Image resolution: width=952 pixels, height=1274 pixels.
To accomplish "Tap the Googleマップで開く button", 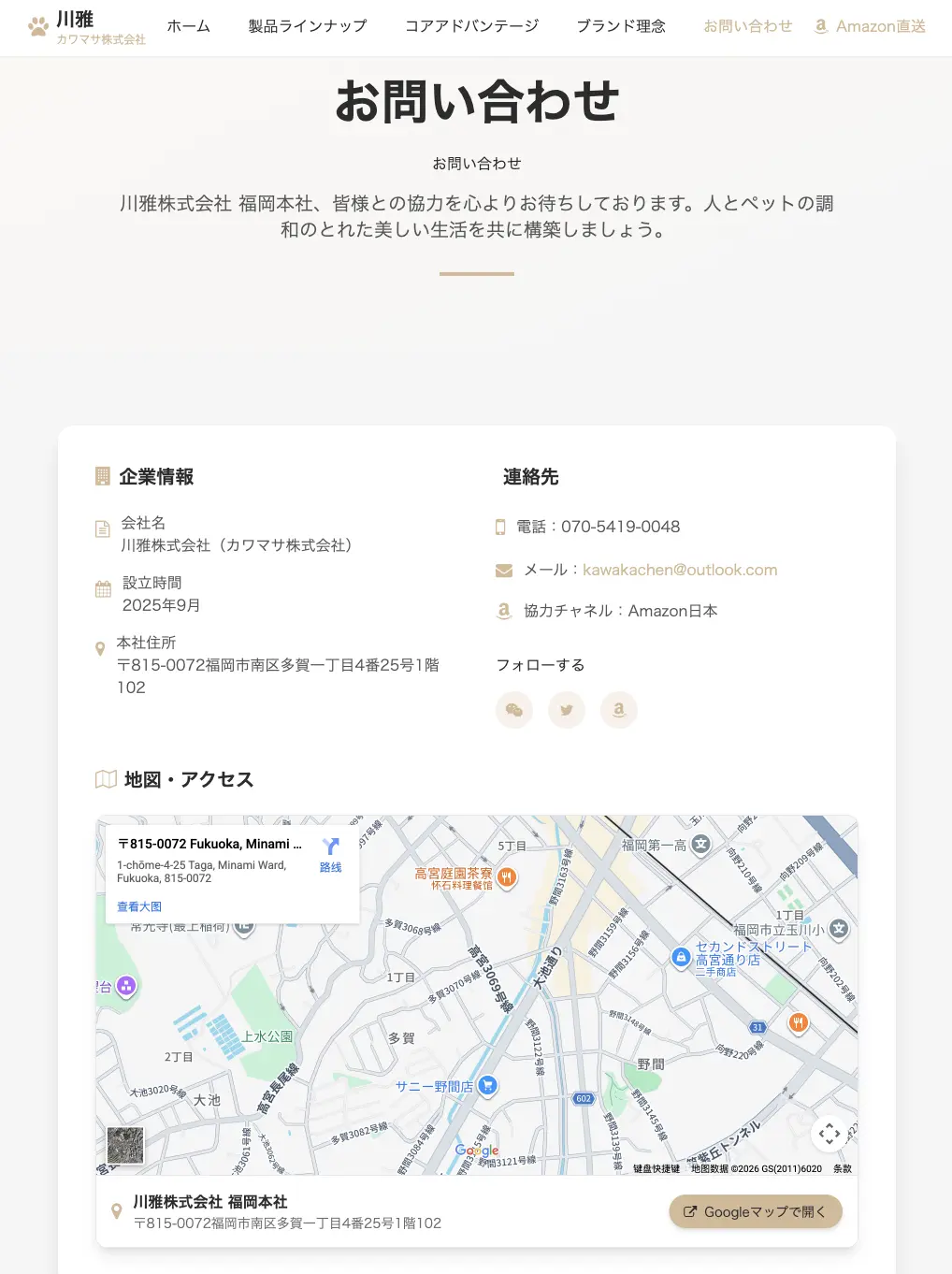I will [x=756, y=1211].
